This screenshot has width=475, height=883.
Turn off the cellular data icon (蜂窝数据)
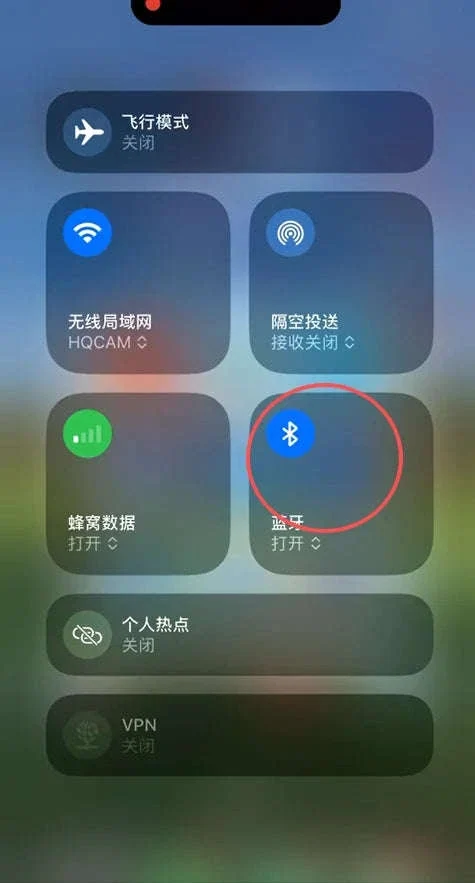(87, 434)
